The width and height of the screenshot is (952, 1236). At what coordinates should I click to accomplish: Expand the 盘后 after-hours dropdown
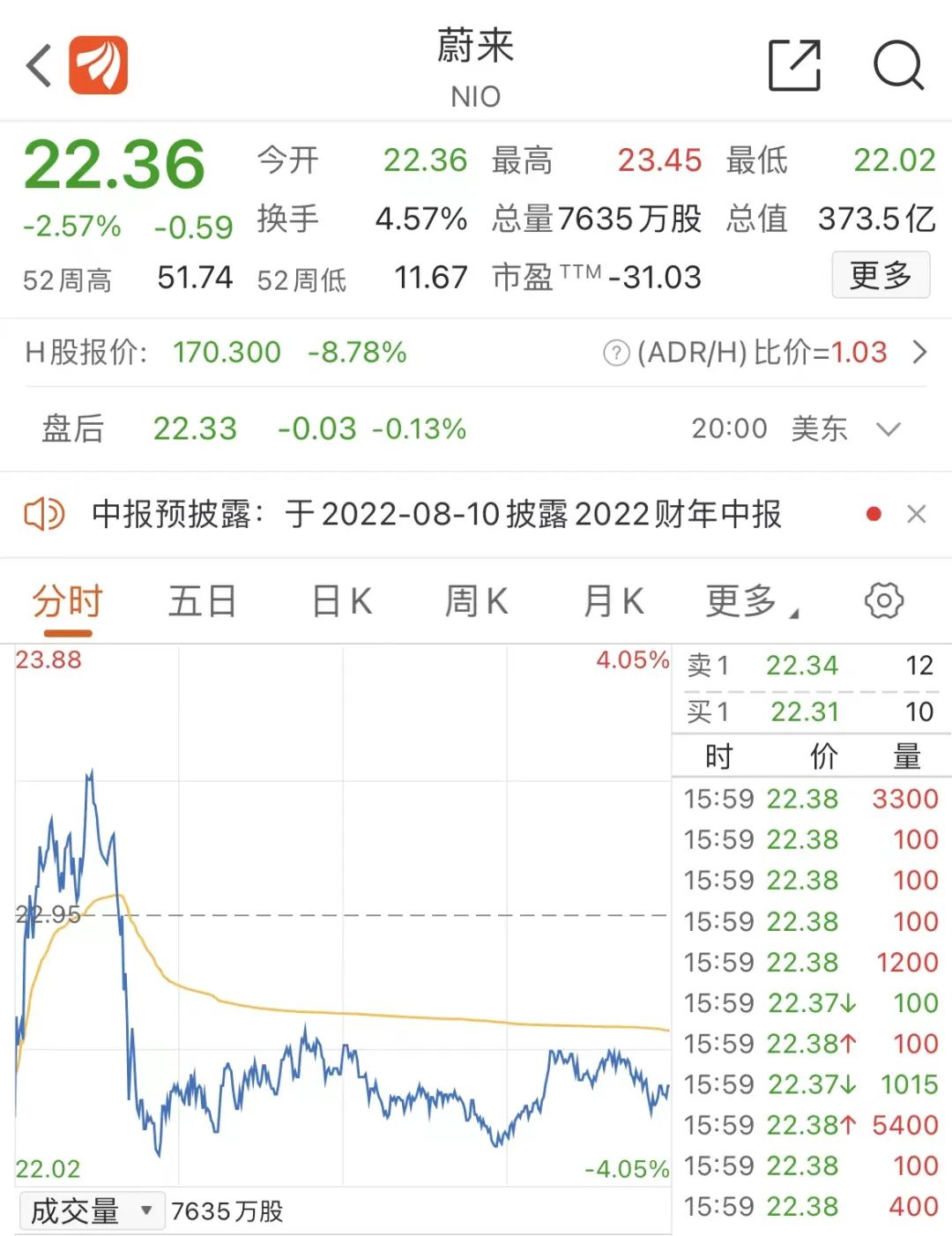tap(889, 429)
